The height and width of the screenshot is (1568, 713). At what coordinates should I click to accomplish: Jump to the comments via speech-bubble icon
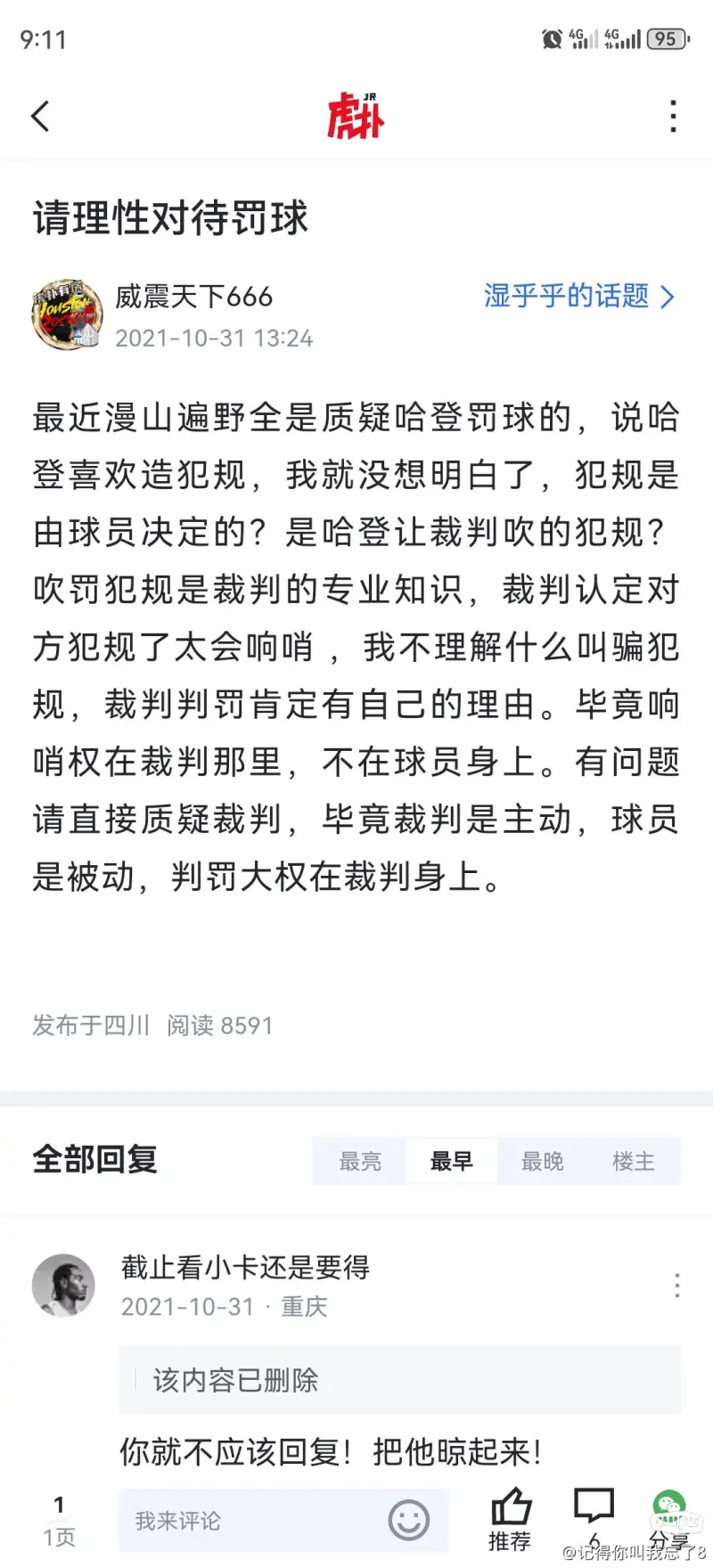(x=594, y=1518)
